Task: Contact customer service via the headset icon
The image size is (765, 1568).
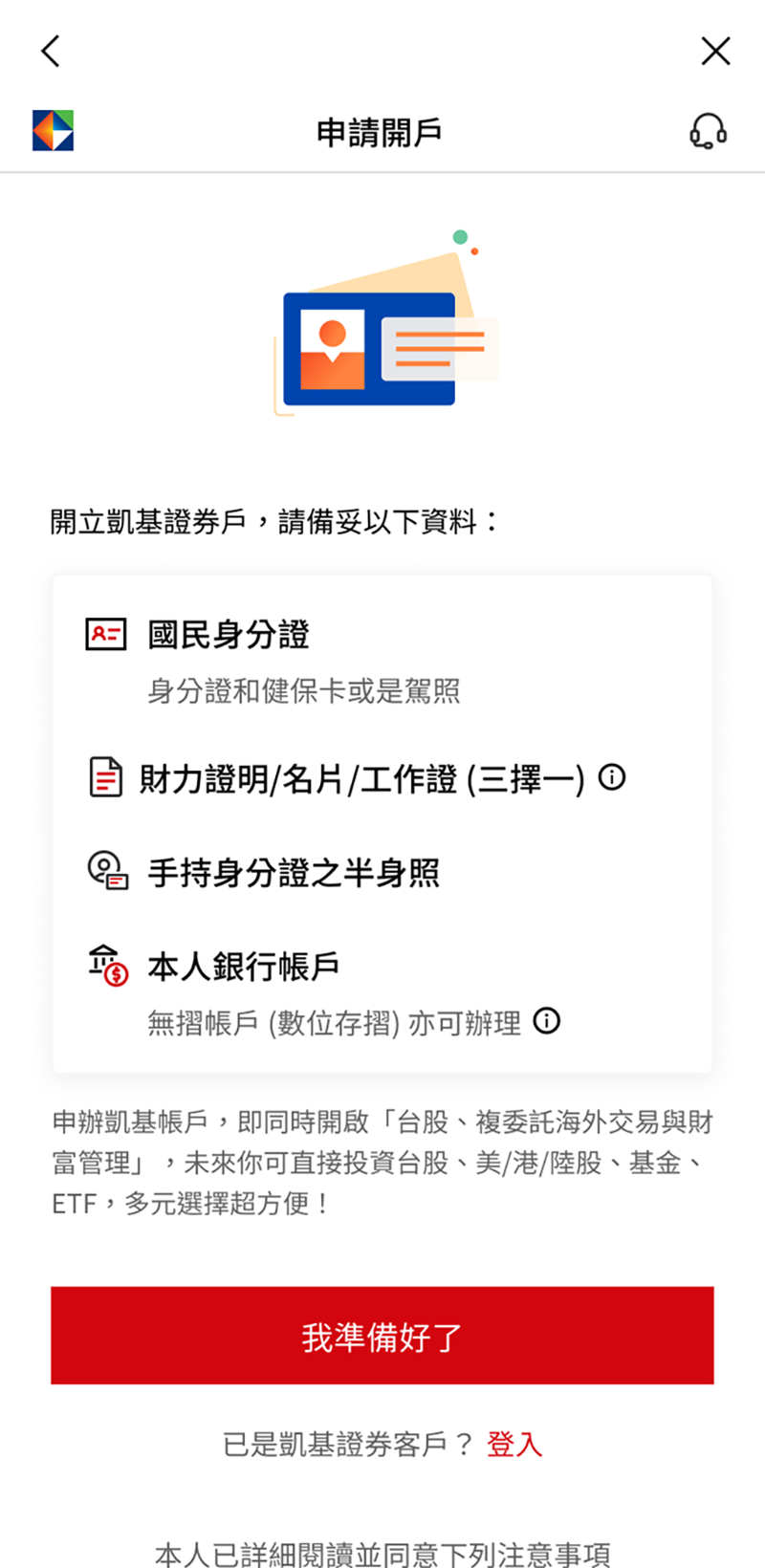Action: pyautogui.click(x=709, y=132)
